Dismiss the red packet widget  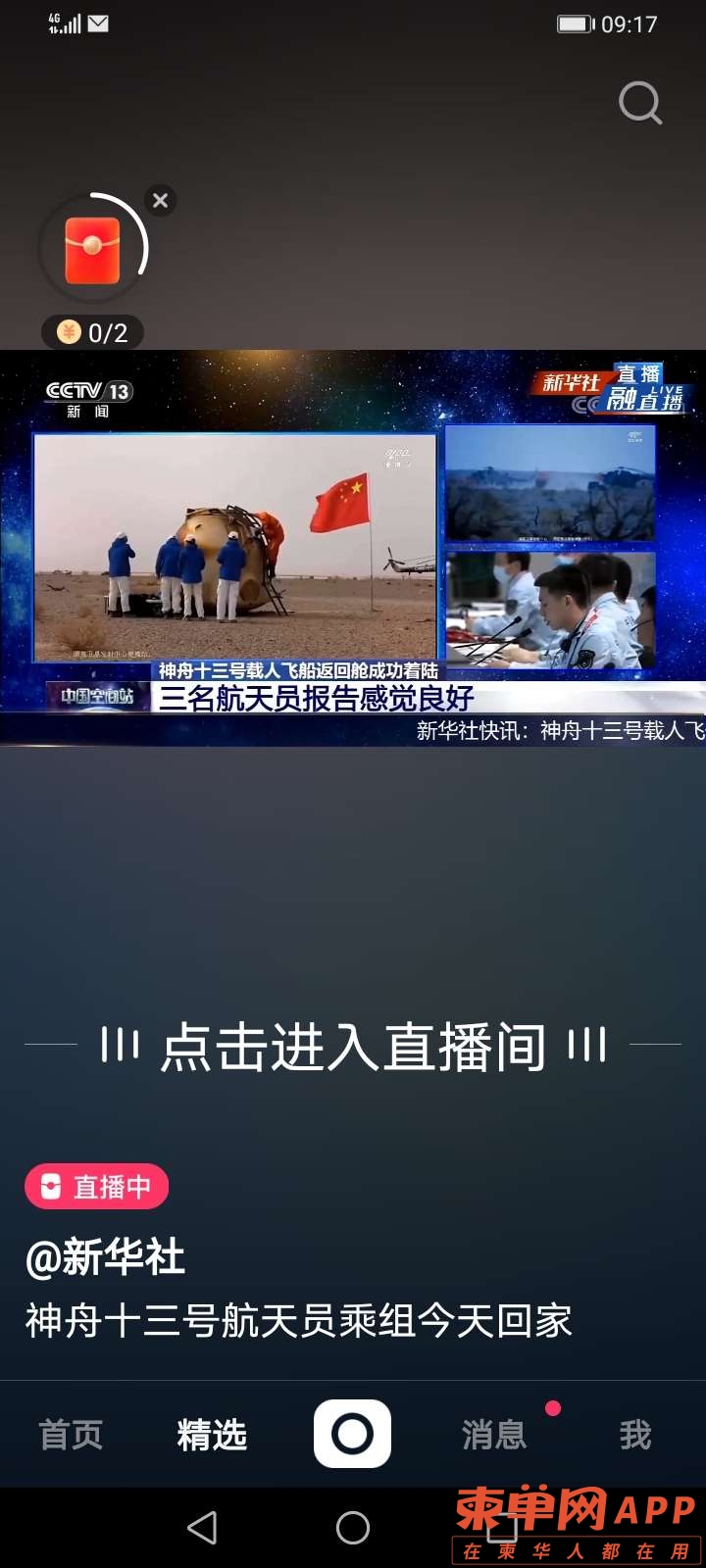pos(161,201)
